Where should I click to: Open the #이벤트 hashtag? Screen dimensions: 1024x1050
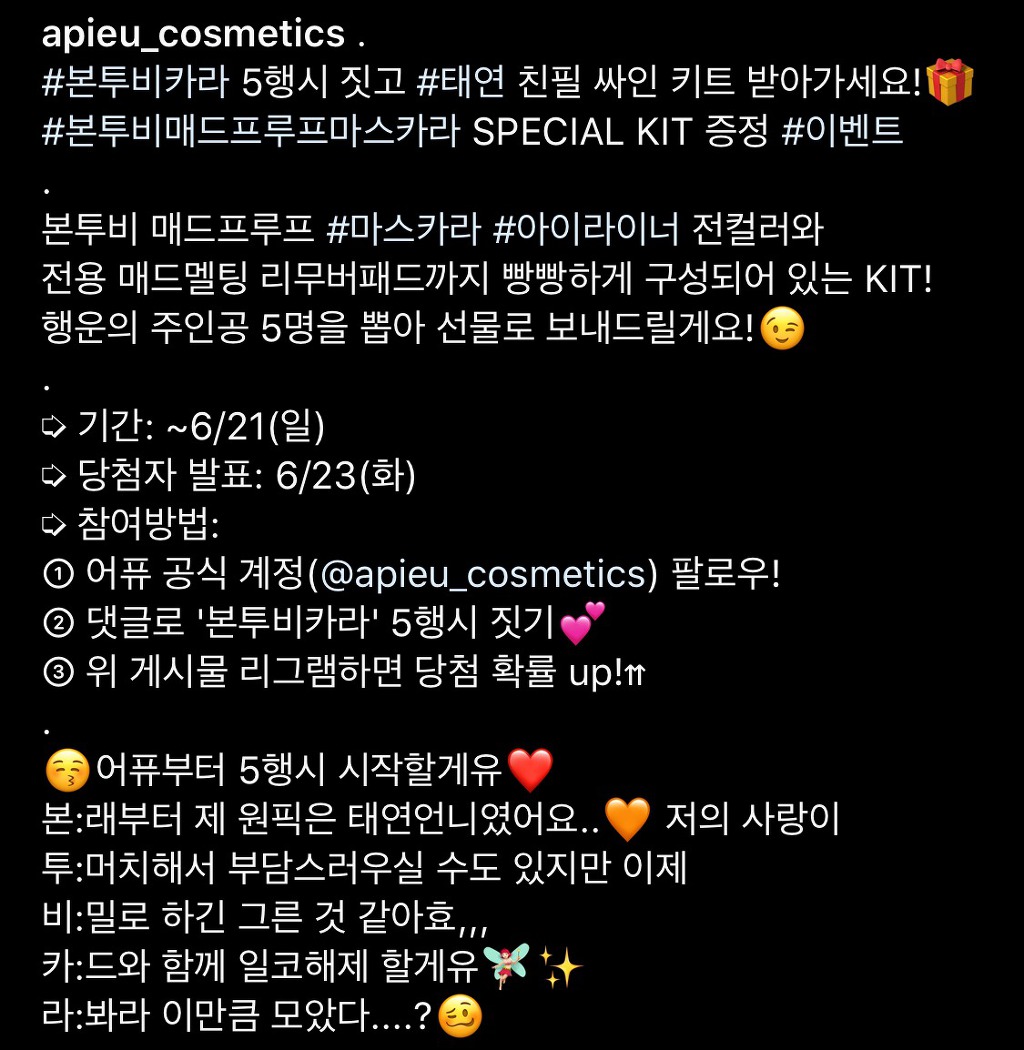(843, 133)
